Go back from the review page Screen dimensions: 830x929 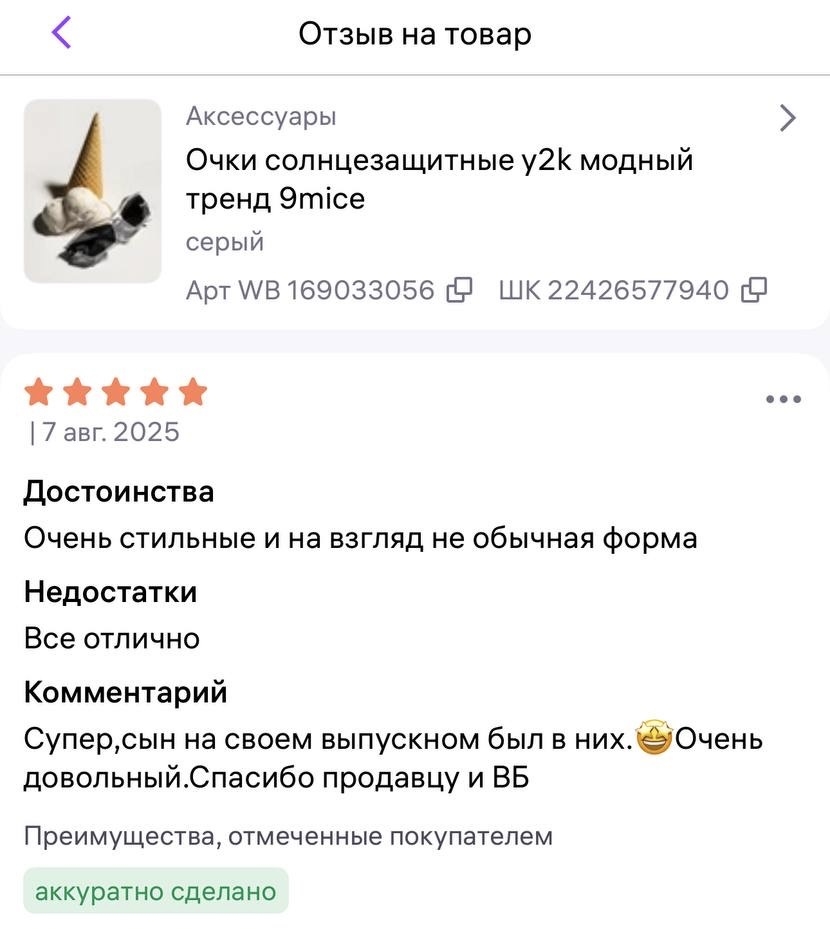click(62, 33)
